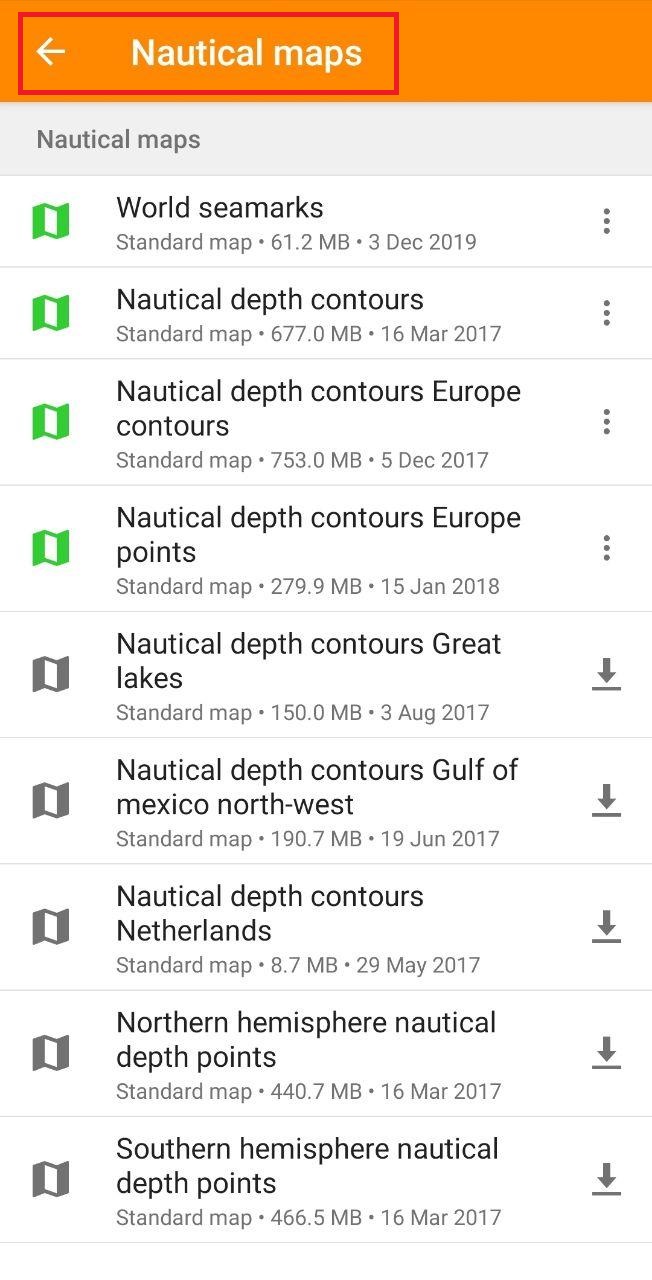Open options for World seamarks
The image size is (652, 1280).
[606, 221]
